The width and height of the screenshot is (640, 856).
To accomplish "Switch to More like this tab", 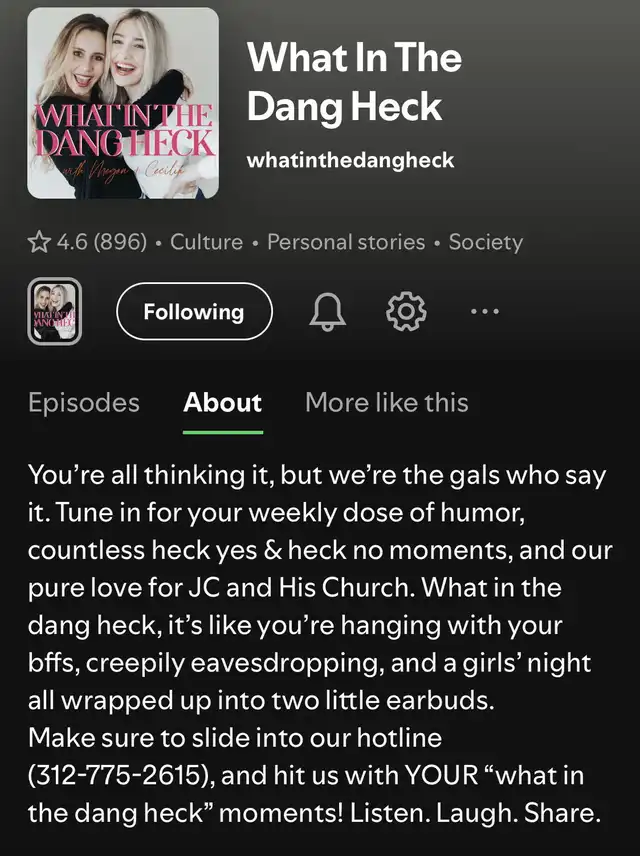I will click(386, 403).
